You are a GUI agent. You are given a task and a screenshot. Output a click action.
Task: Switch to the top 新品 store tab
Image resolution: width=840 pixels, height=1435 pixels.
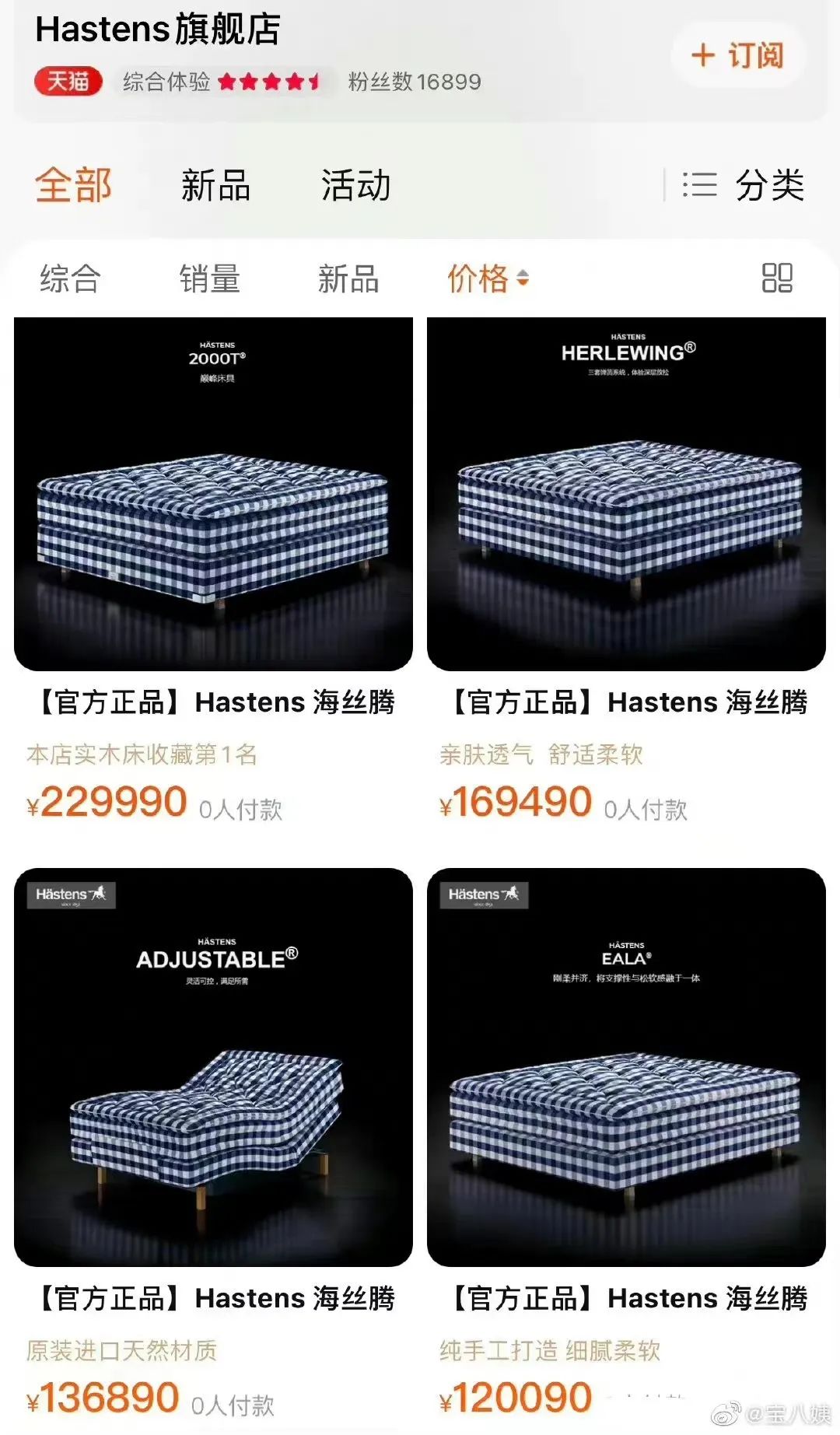[x=215, y=186]
